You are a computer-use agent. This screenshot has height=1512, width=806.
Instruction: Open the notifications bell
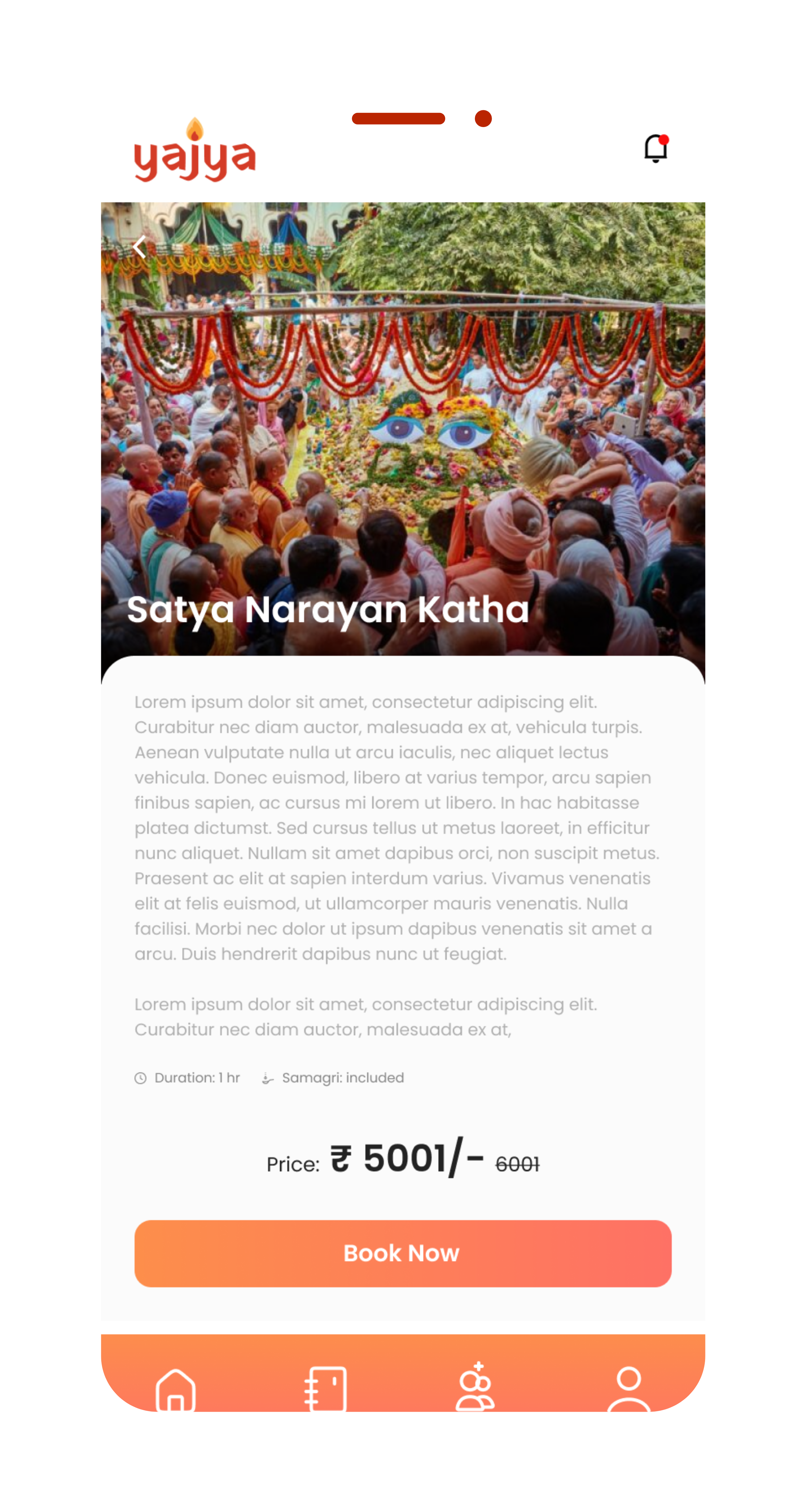pos(656,148)
